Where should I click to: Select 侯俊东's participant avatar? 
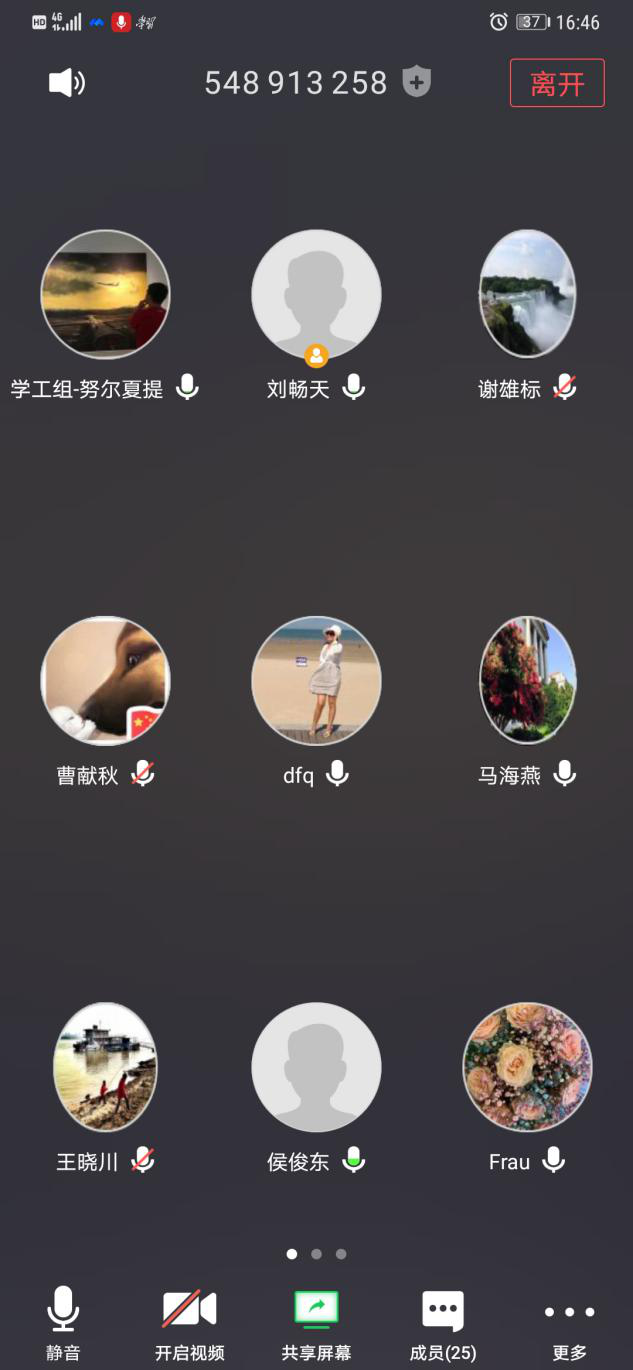point(316,1067)
